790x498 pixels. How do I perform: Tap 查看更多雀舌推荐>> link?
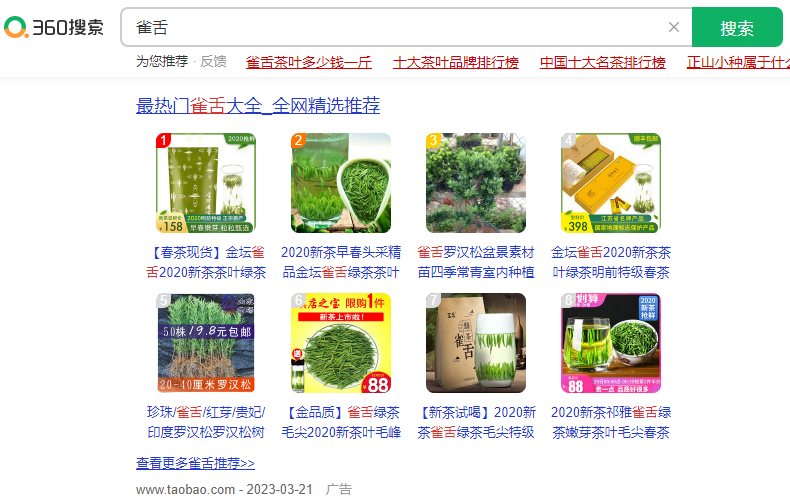(196, 463)
